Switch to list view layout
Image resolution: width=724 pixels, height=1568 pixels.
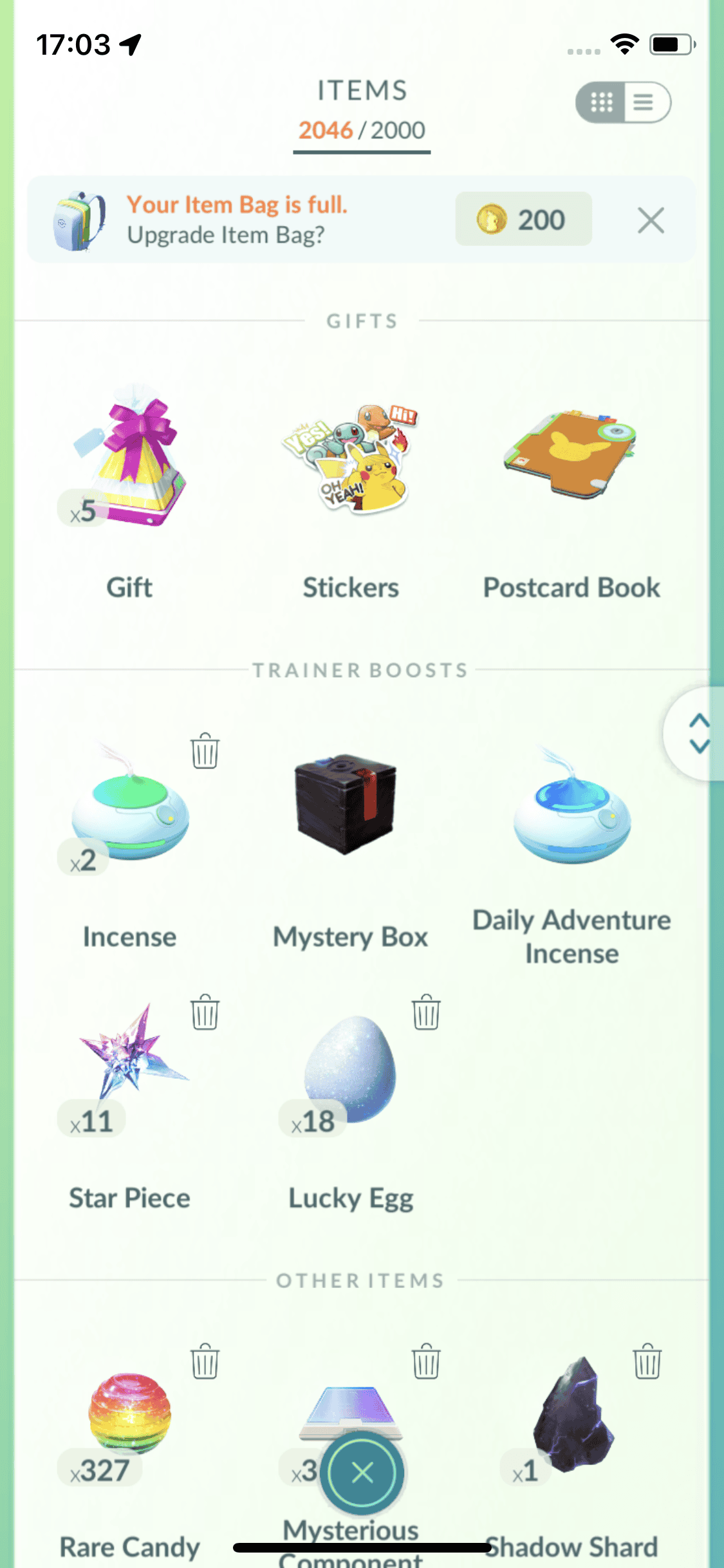click(x=644, y=102)
